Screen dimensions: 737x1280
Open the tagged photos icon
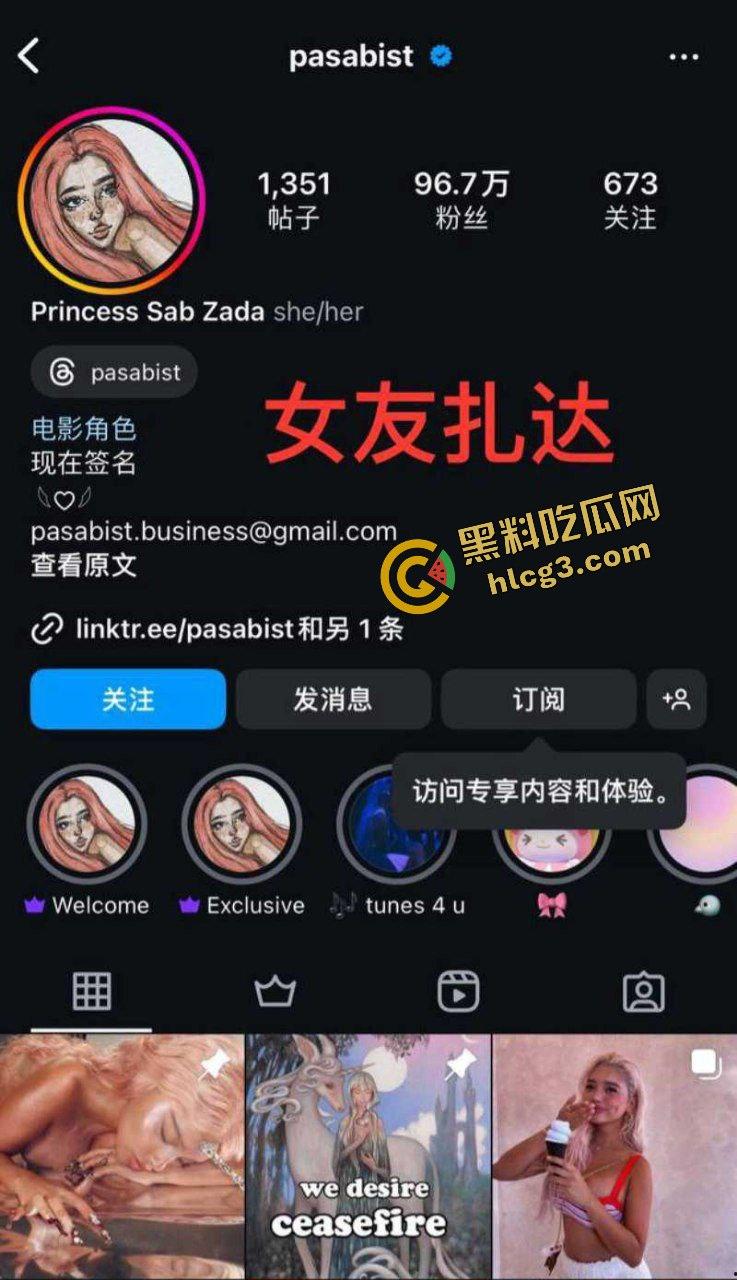646,992
